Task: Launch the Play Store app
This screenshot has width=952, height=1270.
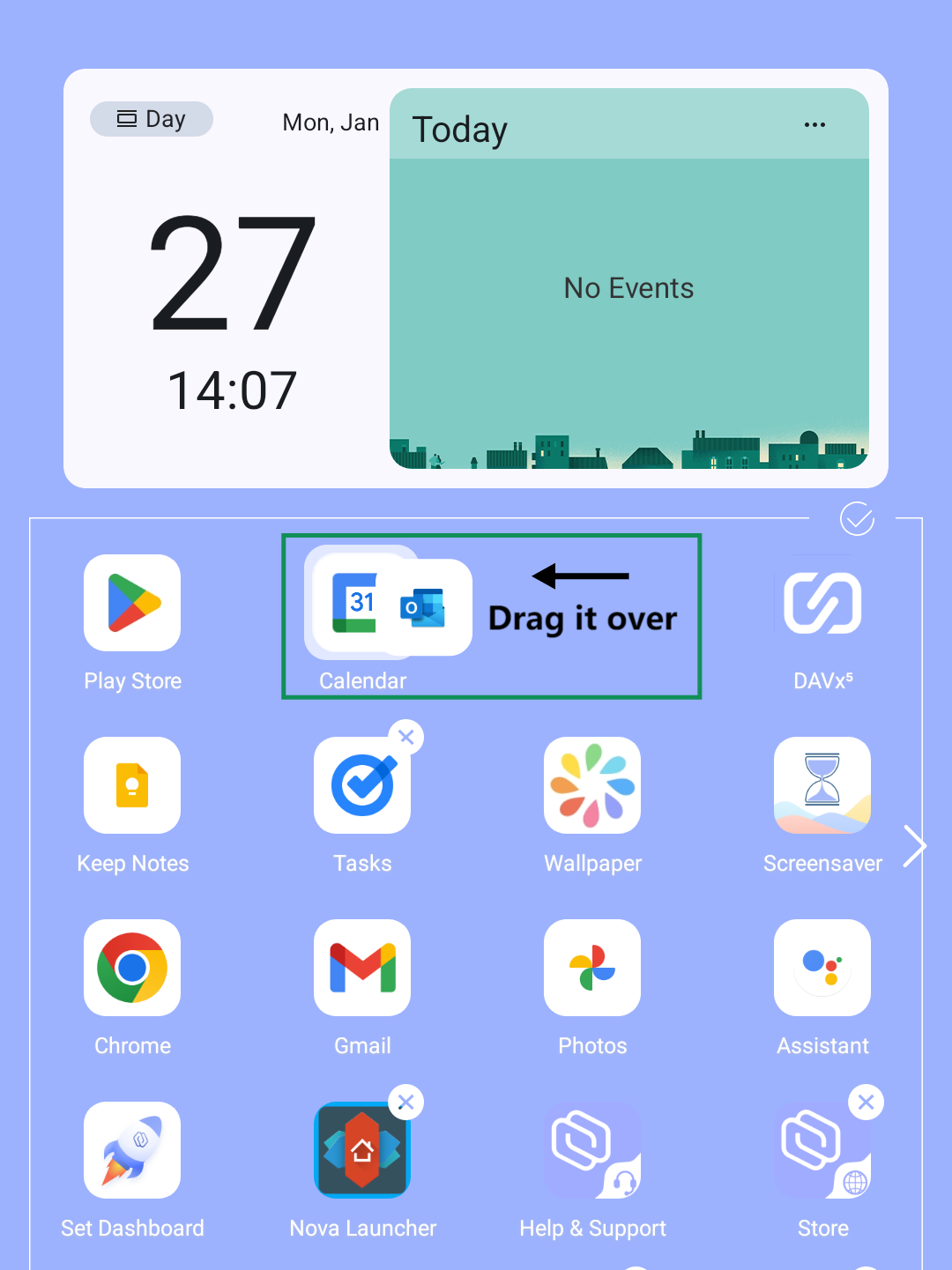Action: tap(132, 604)
